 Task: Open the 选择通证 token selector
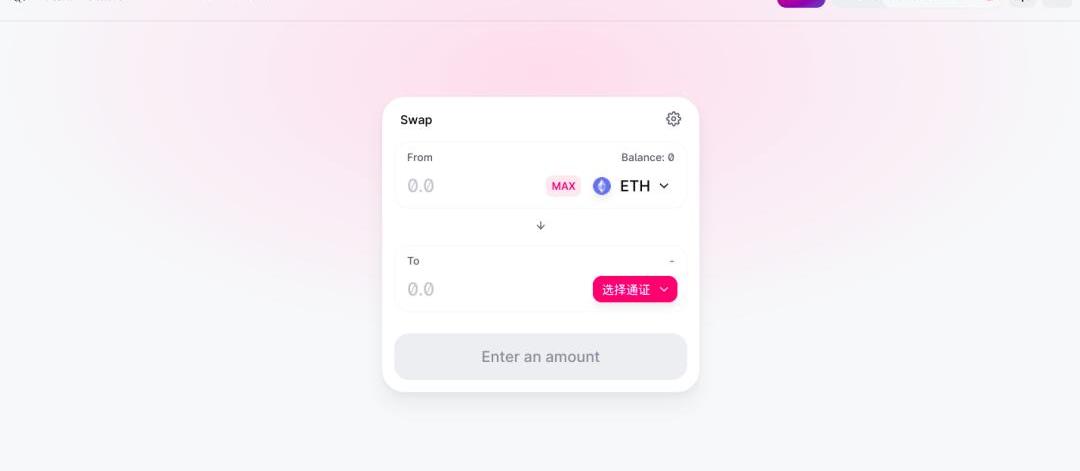coord(635,289)
